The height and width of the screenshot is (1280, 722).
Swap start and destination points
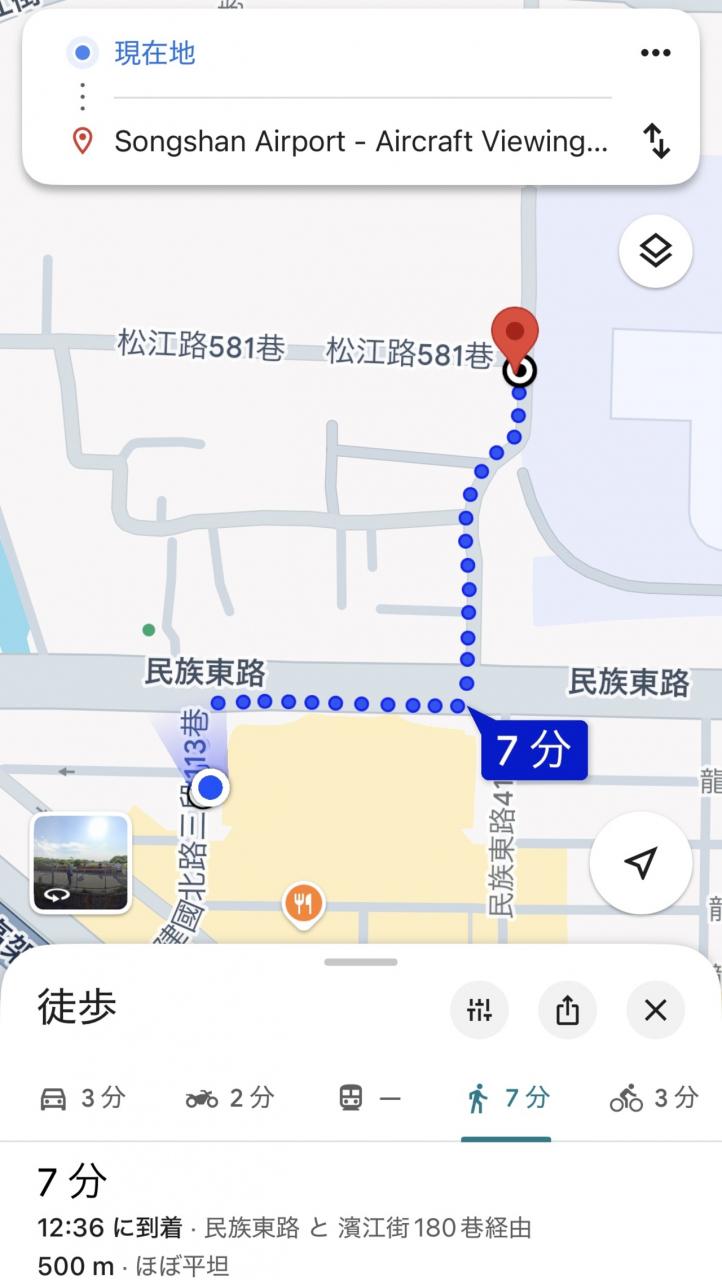coord(655,141)
